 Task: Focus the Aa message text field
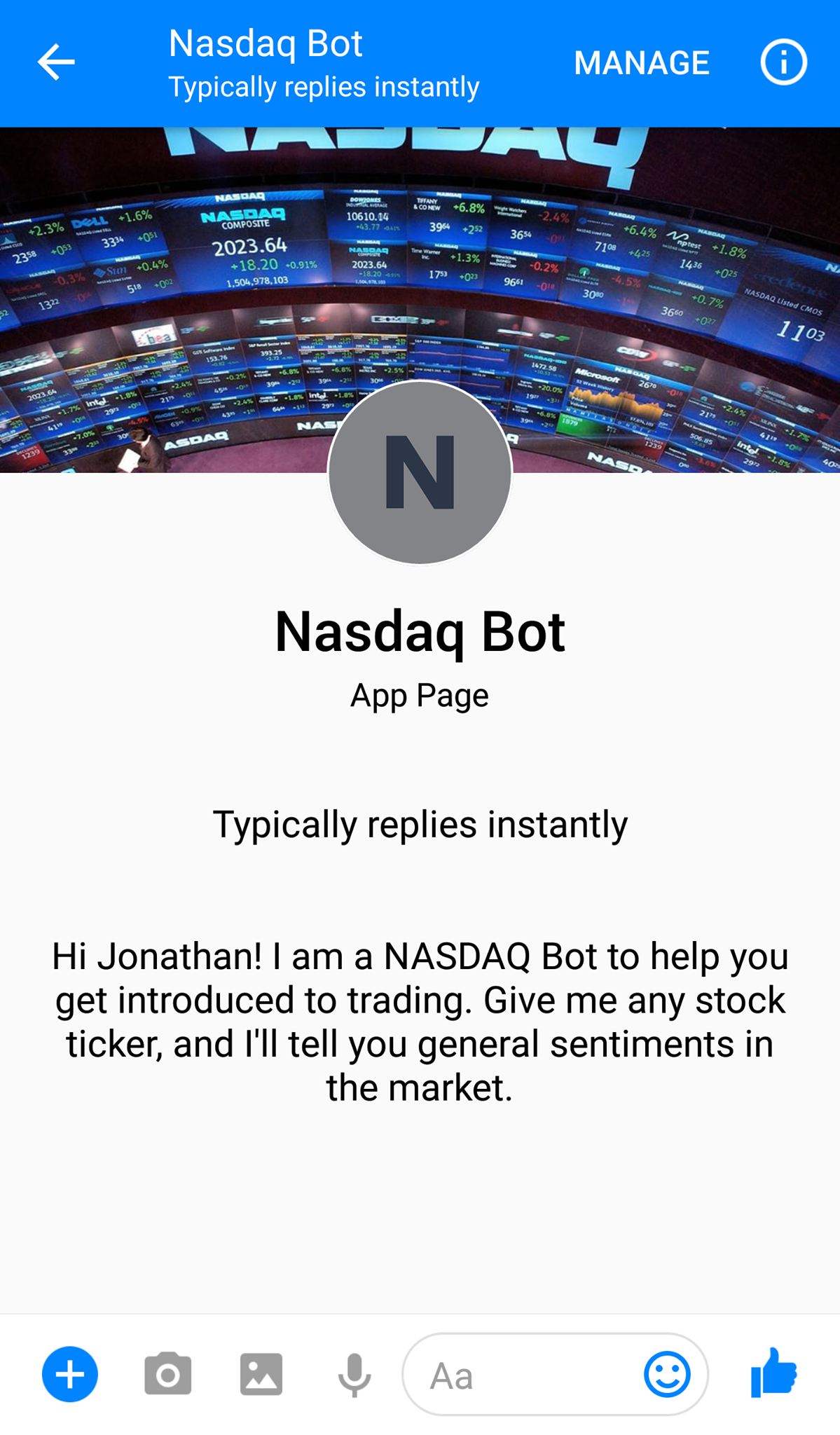[x=518, y=1375]
